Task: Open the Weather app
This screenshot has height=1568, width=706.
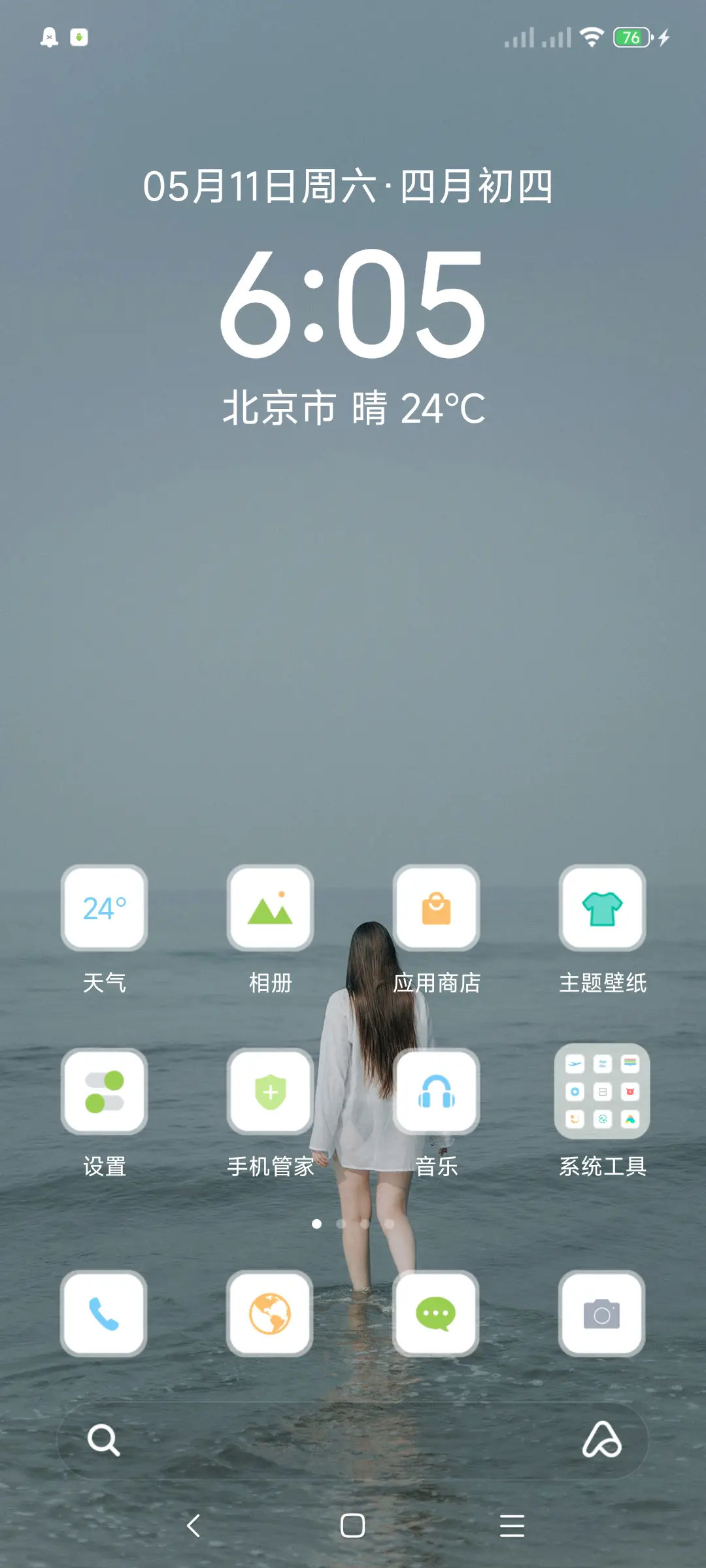Action: (x=105, y=910)
